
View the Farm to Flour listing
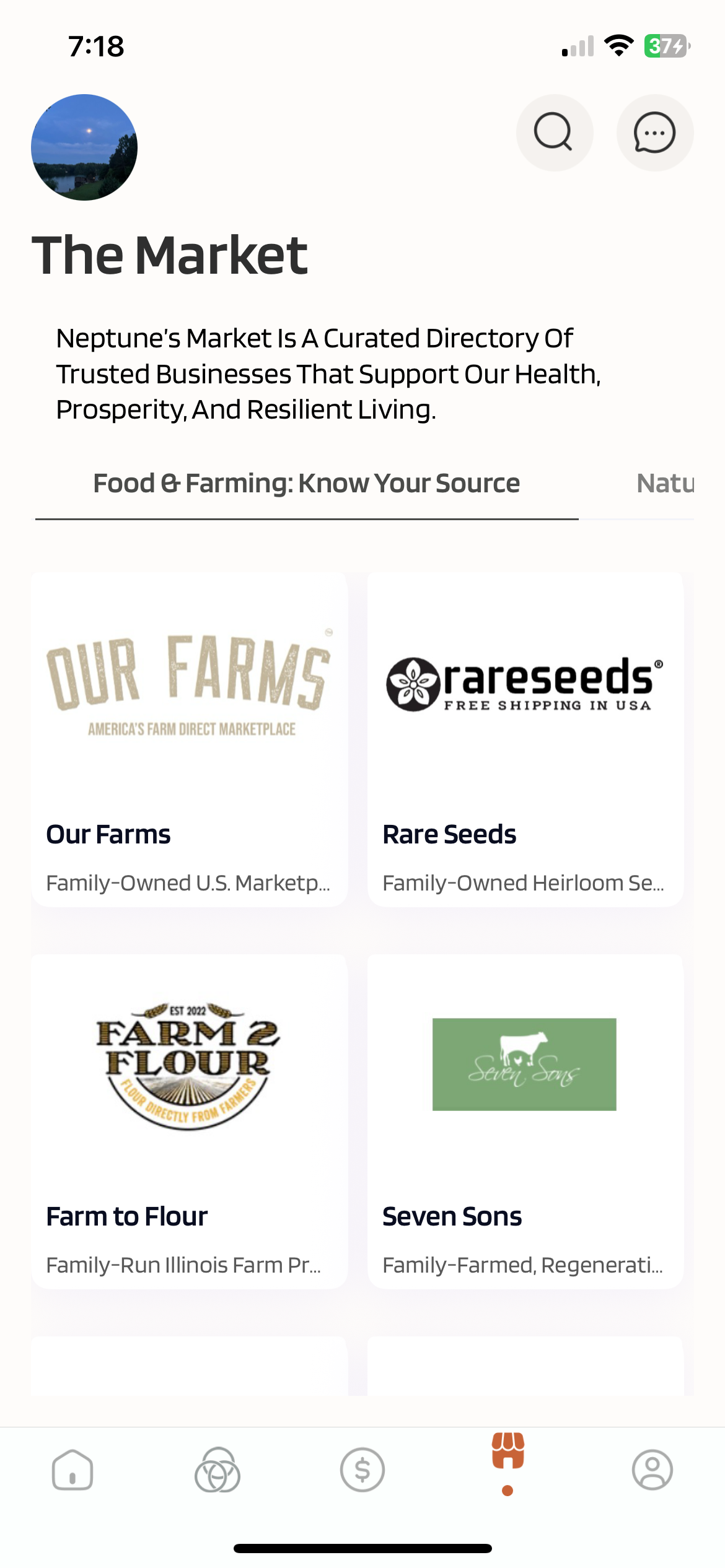(189, 1121)
